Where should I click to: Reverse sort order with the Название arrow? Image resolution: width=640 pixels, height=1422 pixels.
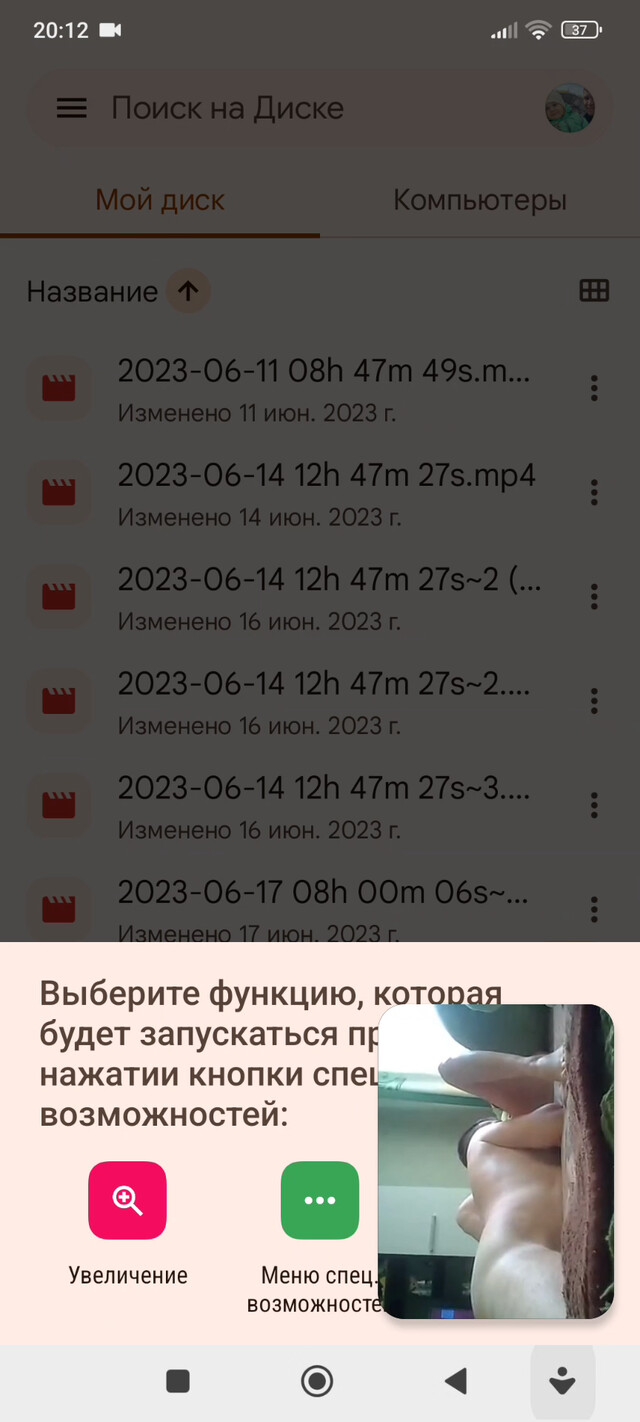[188, 291]
